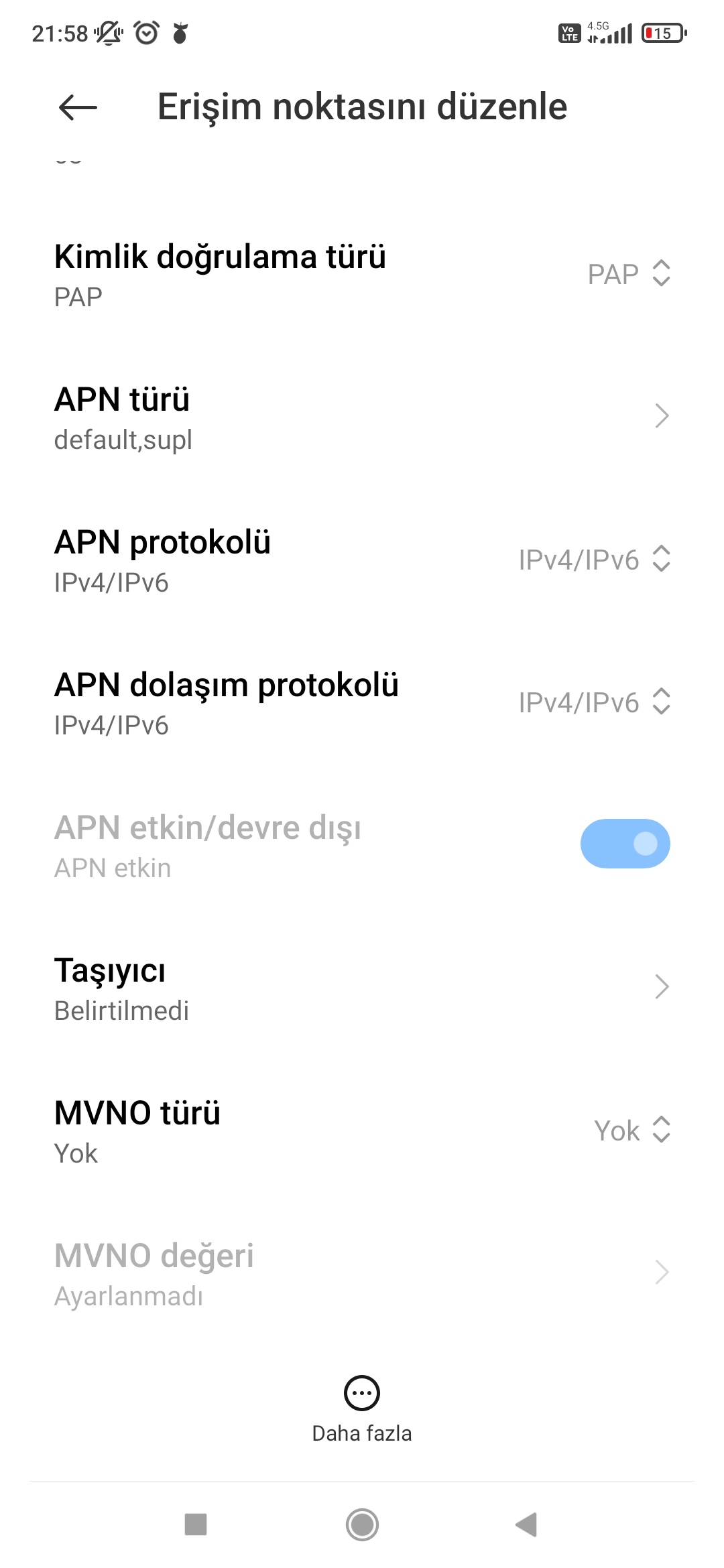This screenshot has height=1568, width=724.
Task: Open APN türü setting
Action: point(362,417)
